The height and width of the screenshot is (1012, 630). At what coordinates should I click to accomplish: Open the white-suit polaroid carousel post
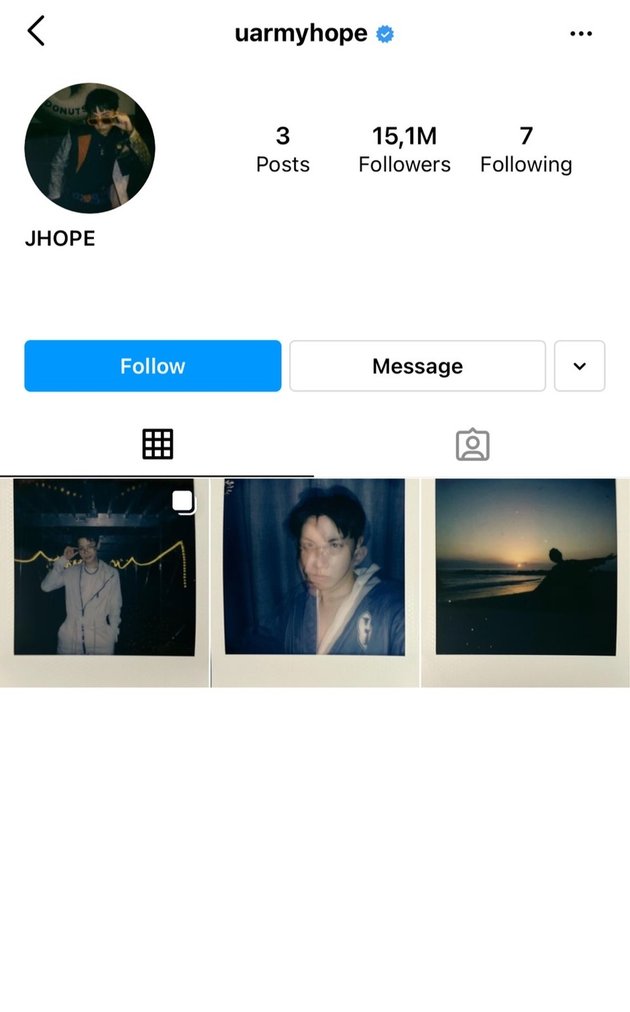tap(104, 582)
